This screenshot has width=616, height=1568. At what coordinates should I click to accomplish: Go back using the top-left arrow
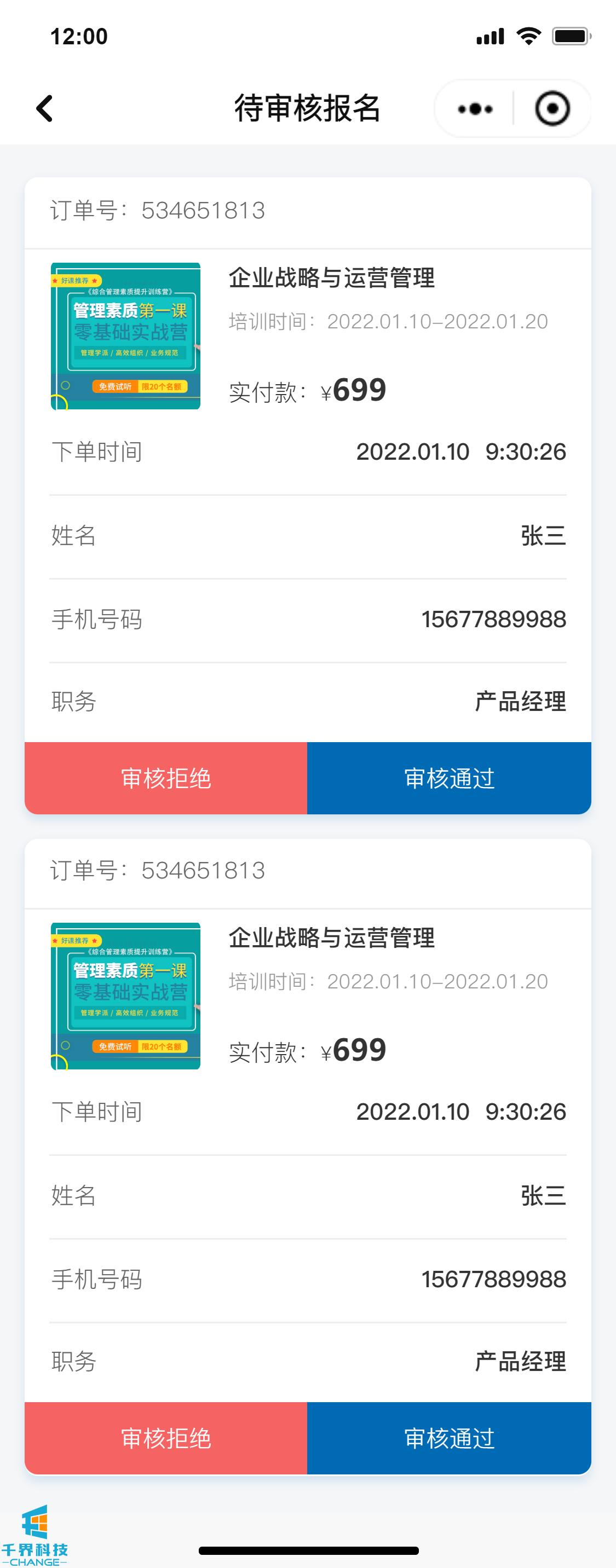(44, 109)
